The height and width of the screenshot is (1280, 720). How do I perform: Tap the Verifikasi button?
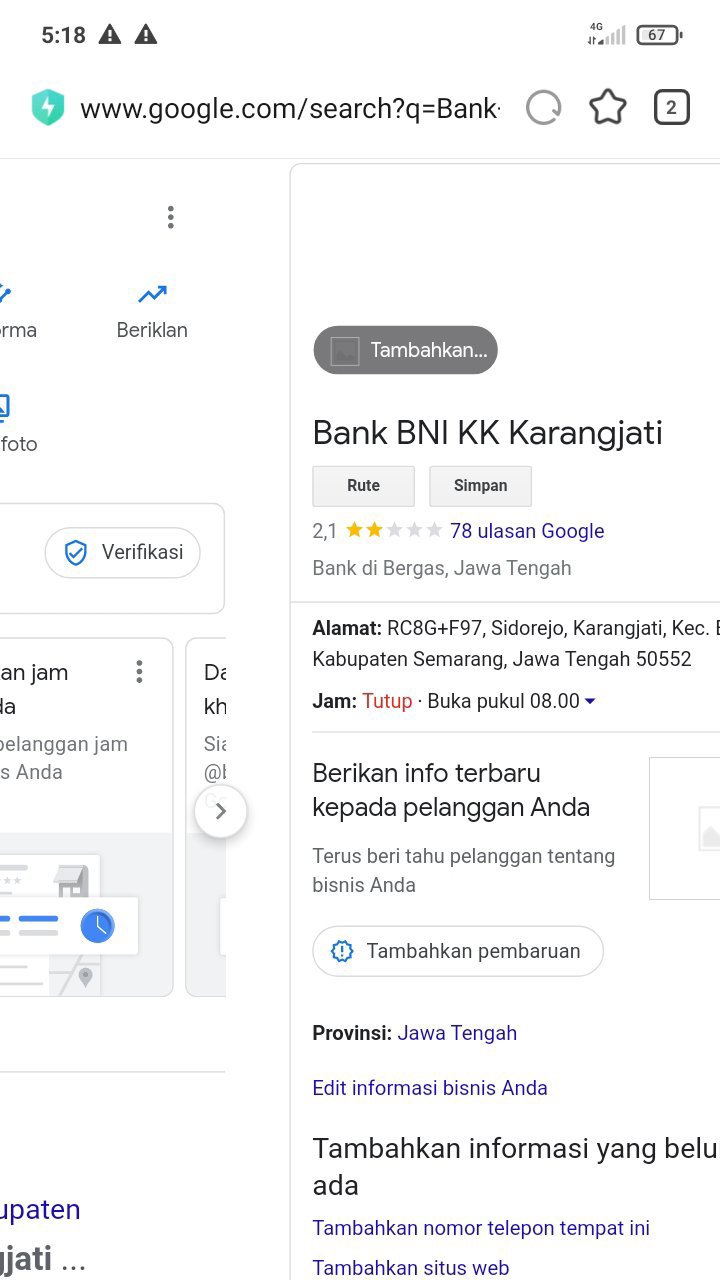point(123,553)
